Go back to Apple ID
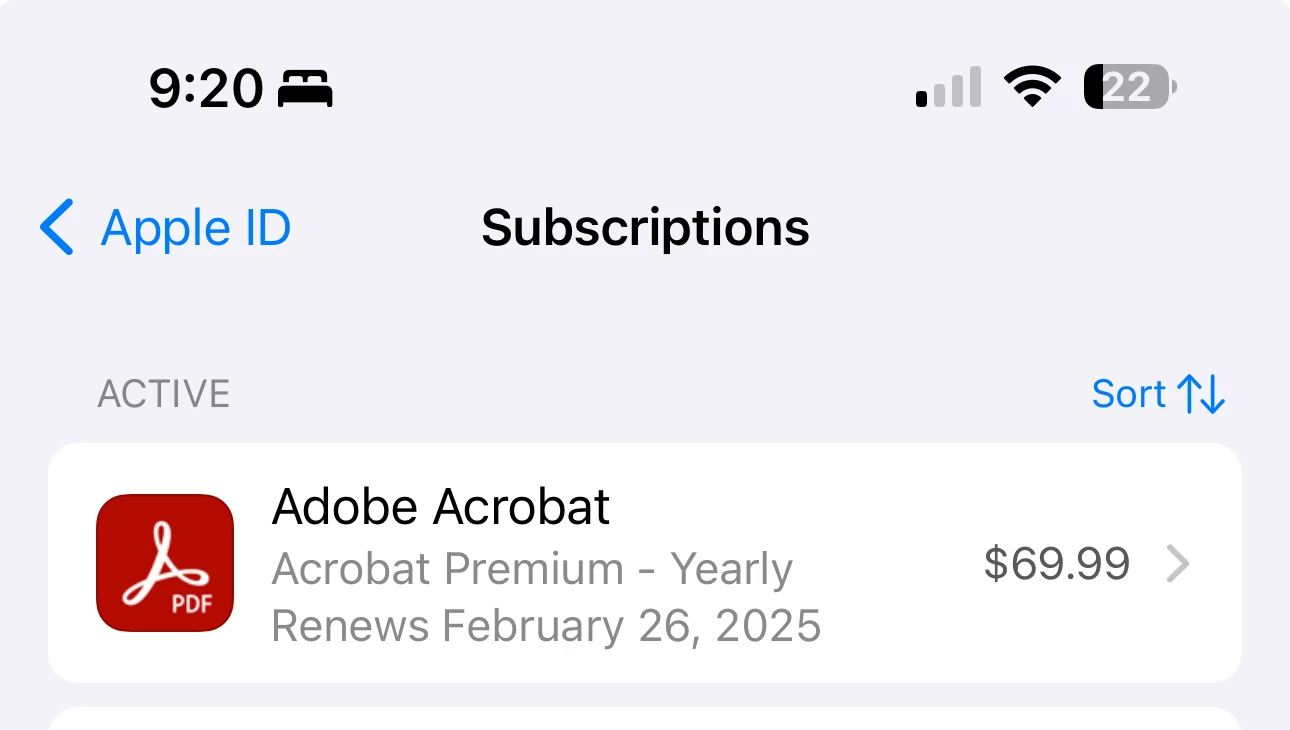The width and height of the screenshot is (1290, 730). pyautogui.click(x=166, y=228)
